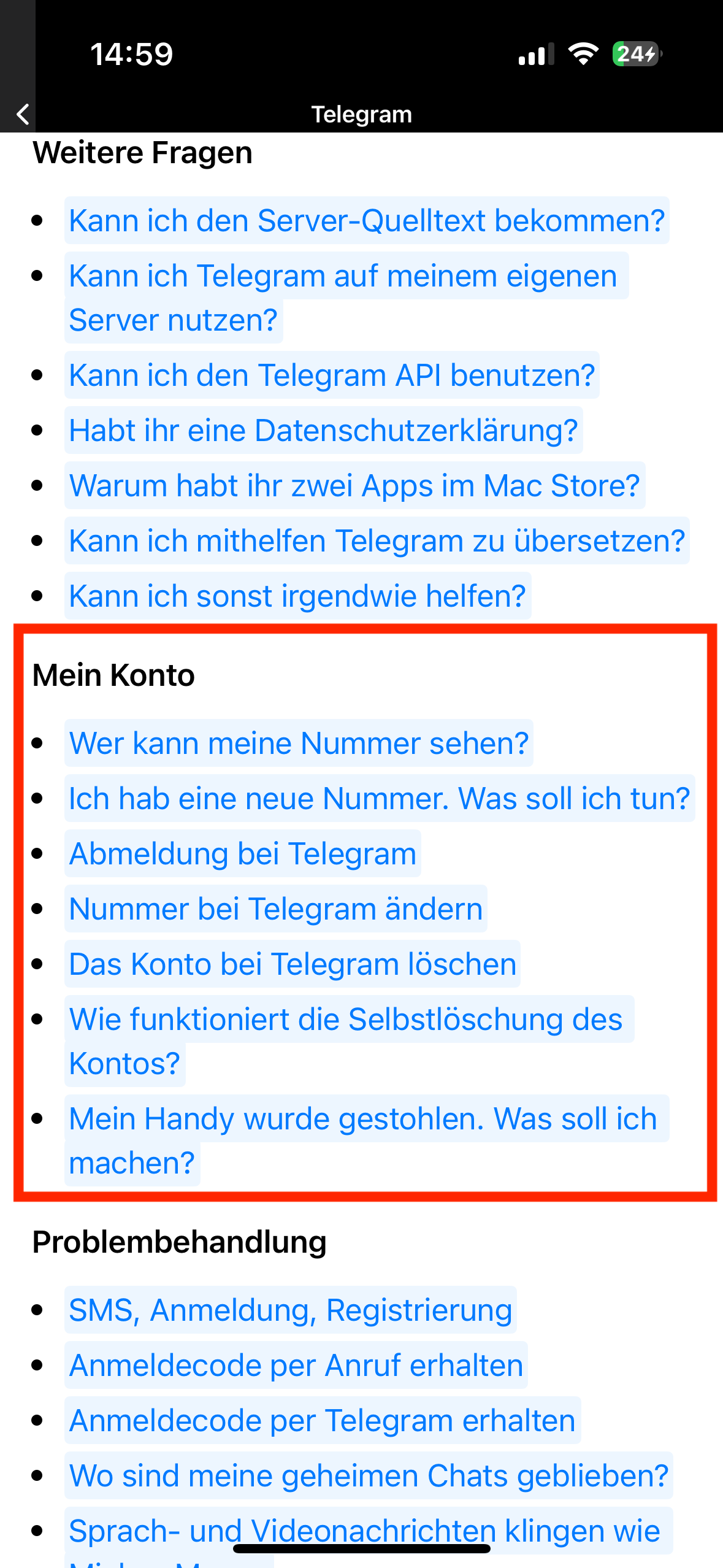Image resolution: width=723 pixels, height=1568 pixels.
Task: Go back using the top-left arrow
Action: 23,114
